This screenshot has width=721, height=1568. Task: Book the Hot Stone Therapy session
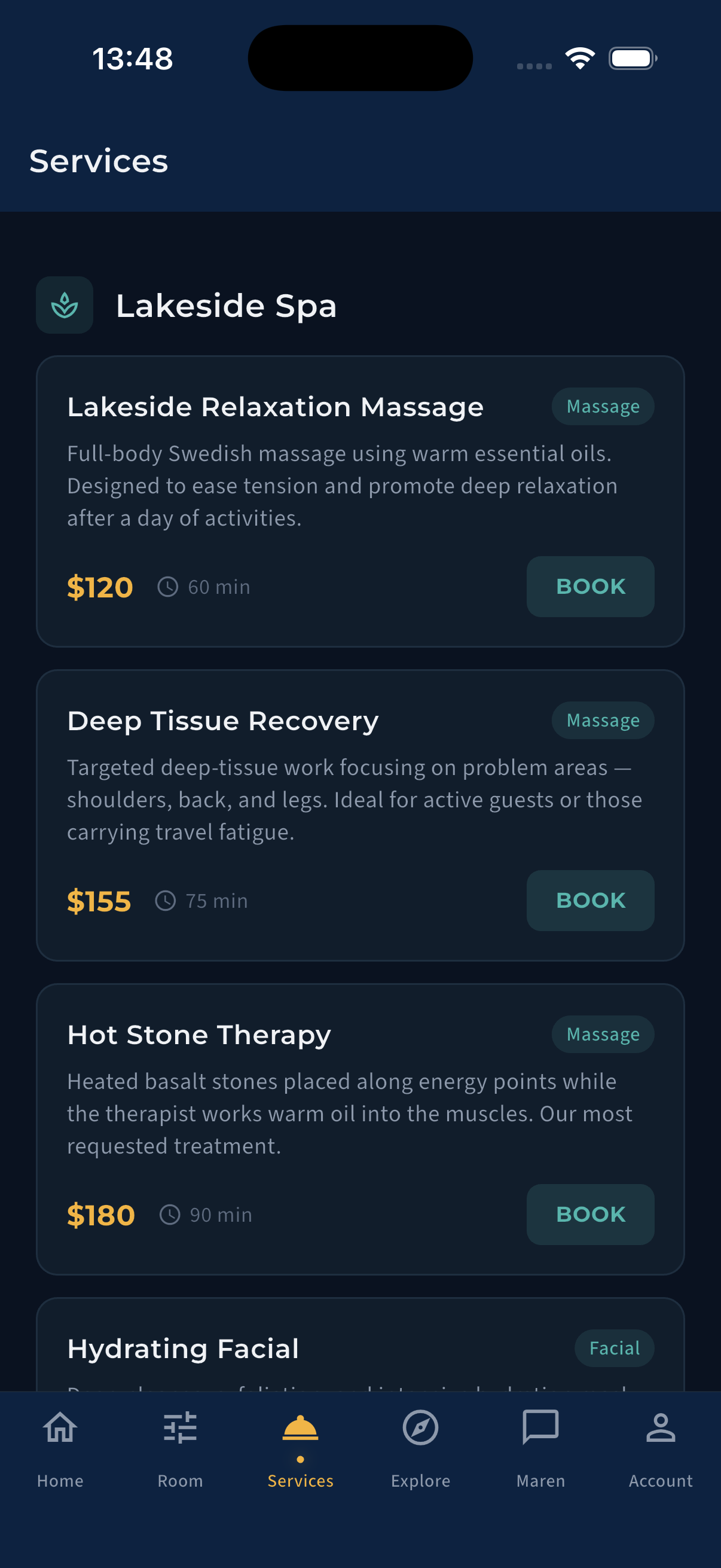(589, 1215)
